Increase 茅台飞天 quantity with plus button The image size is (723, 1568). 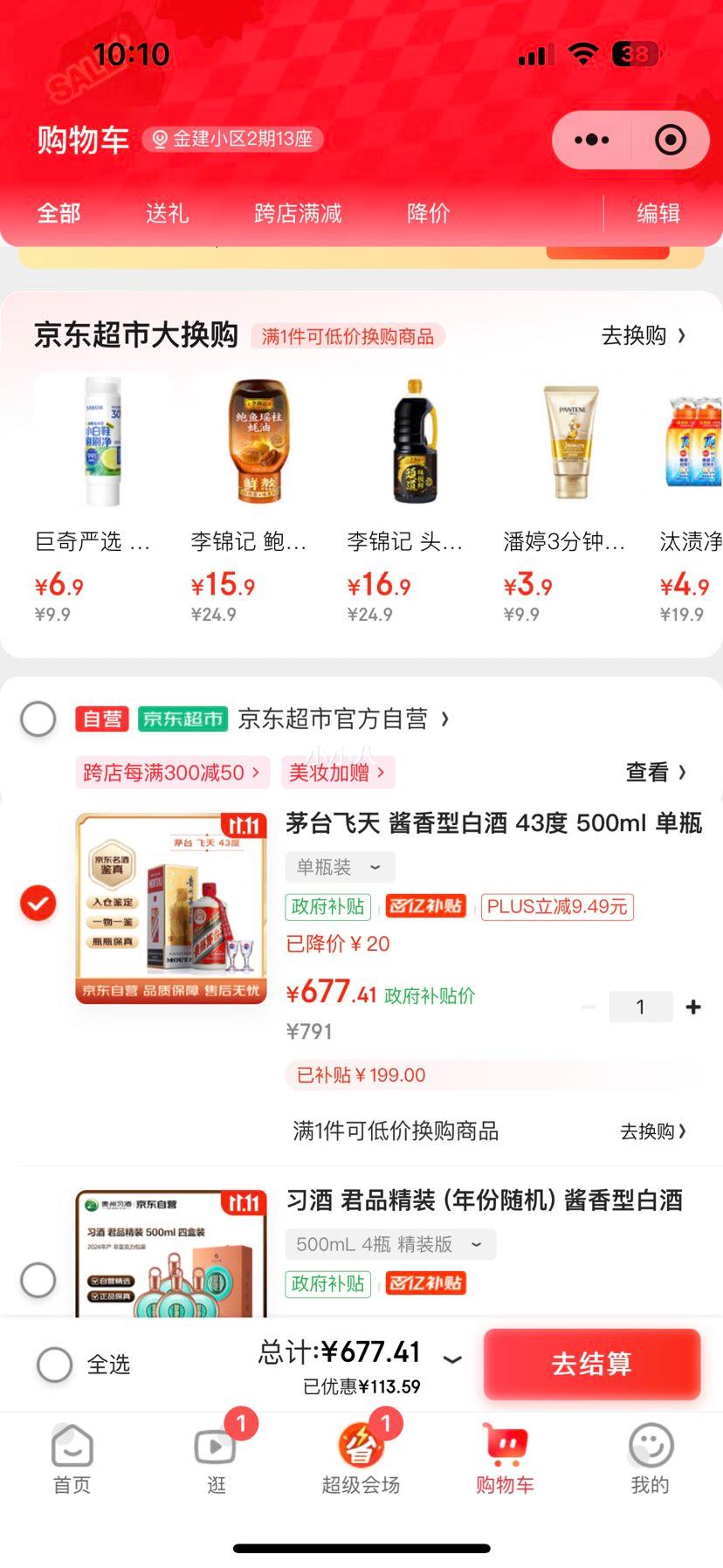[x=693, y=1008]
